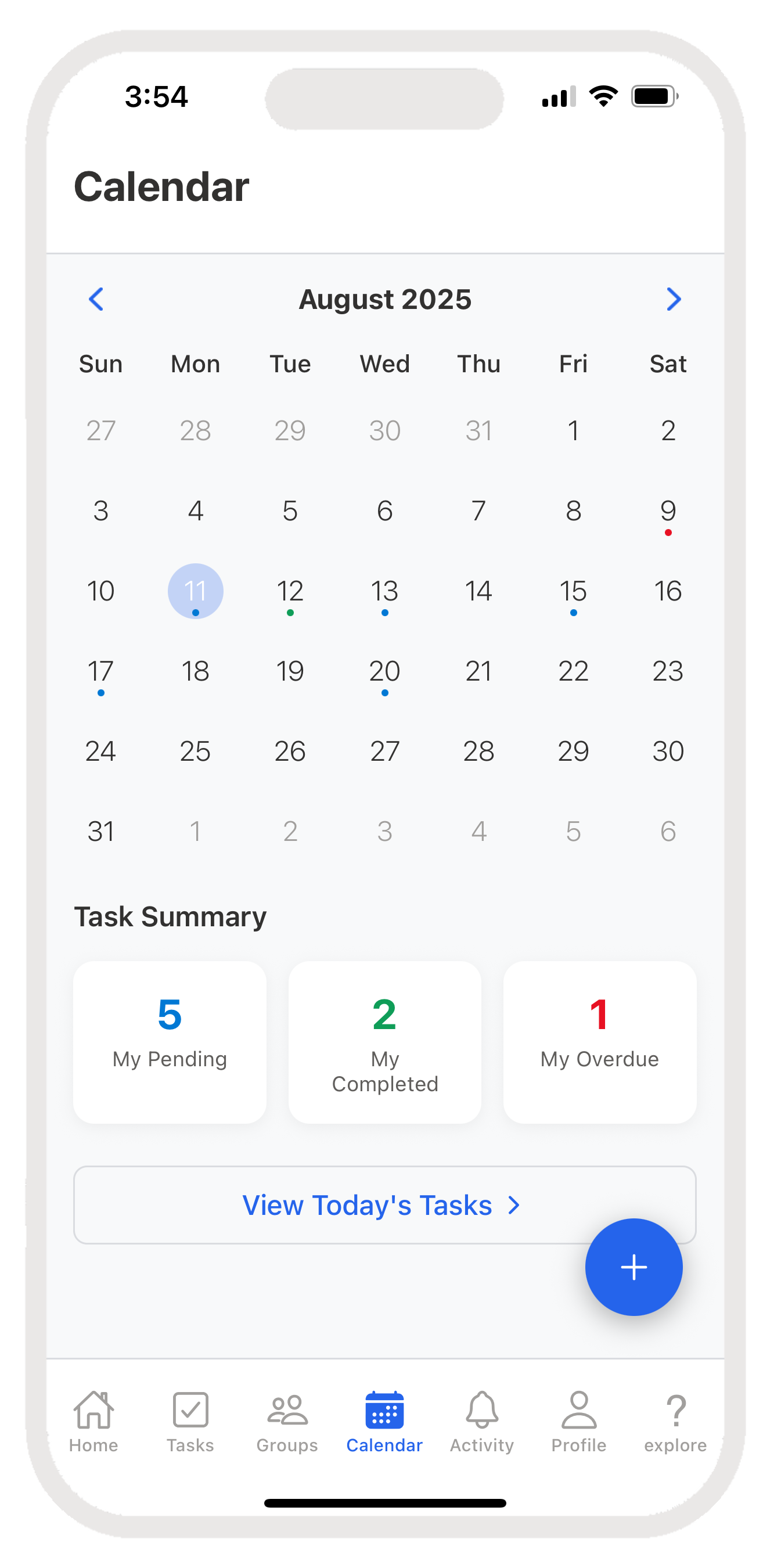Open the My Completed tasks card

click(384, 1041)
